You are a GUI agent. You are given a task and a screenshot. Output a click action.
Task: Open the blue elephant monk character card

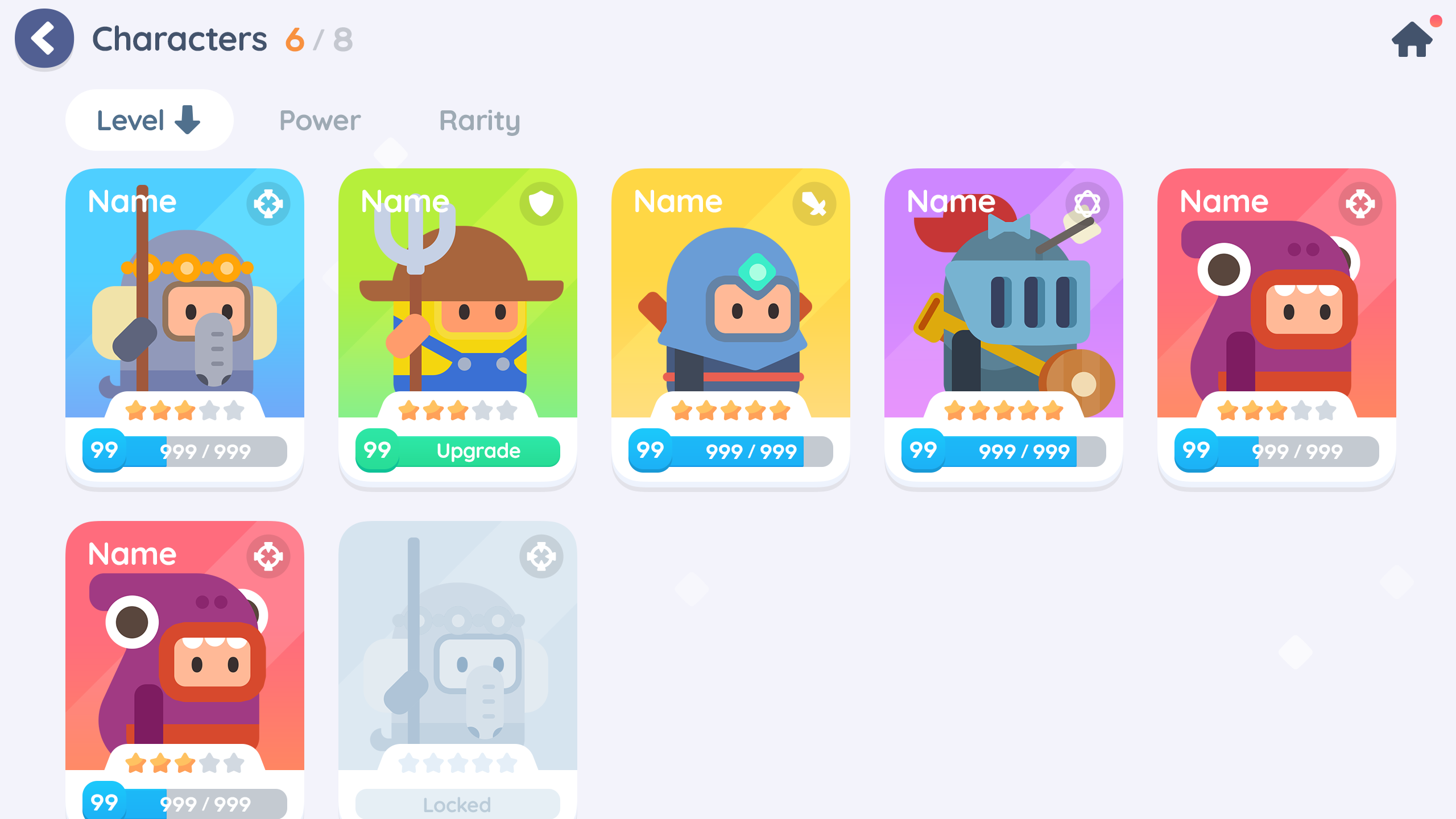pos(184,307)
